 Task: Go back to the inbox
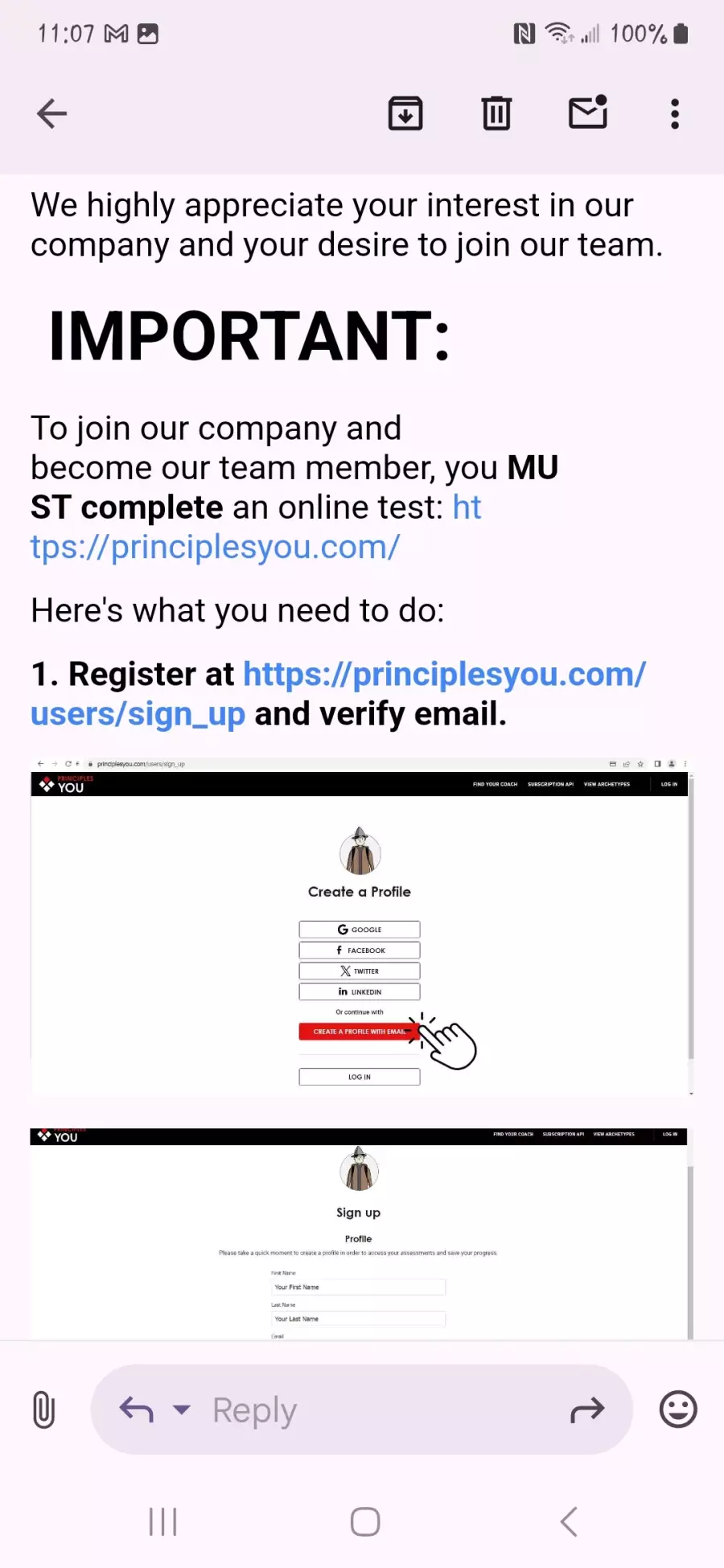tap(51, 113)
